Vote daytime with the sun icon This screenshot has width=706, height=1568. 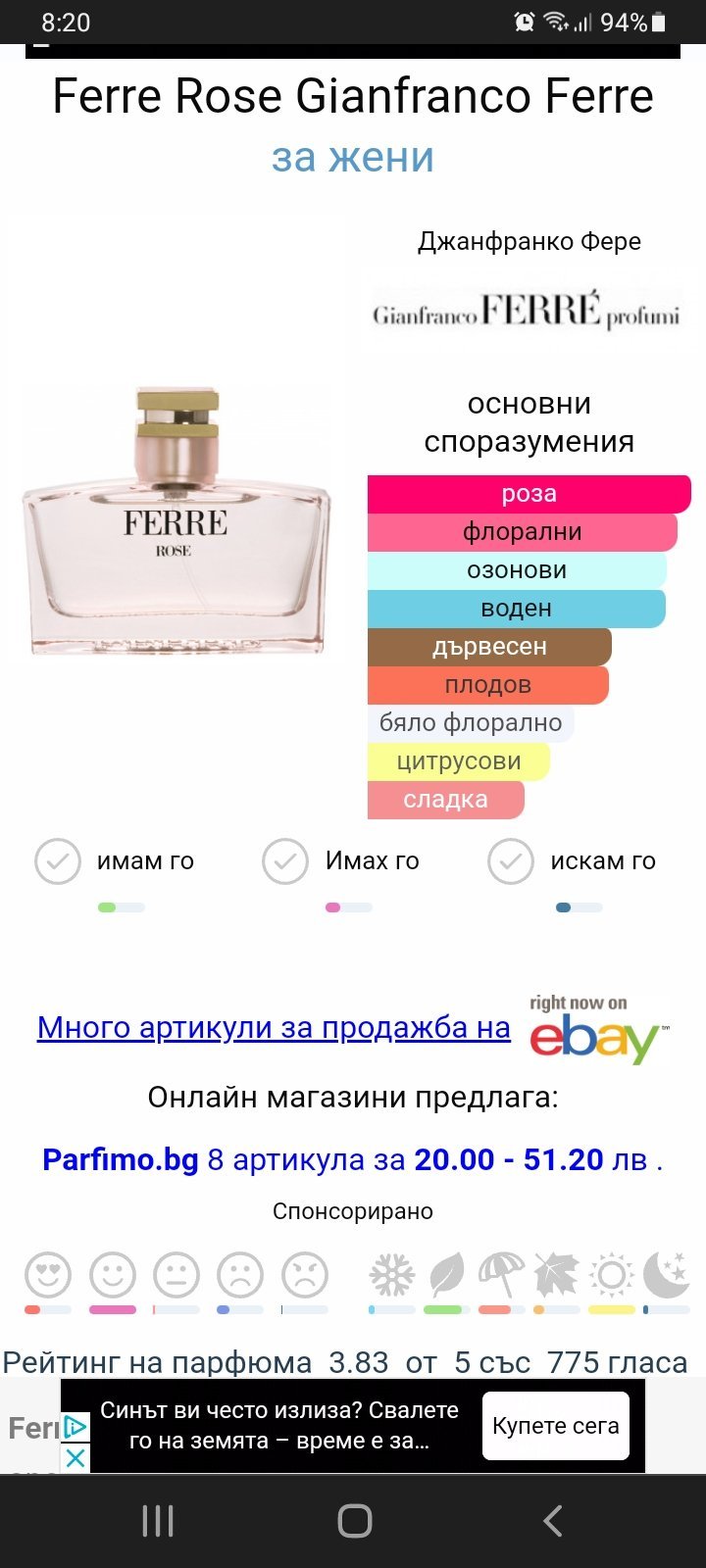[612, 1276]
